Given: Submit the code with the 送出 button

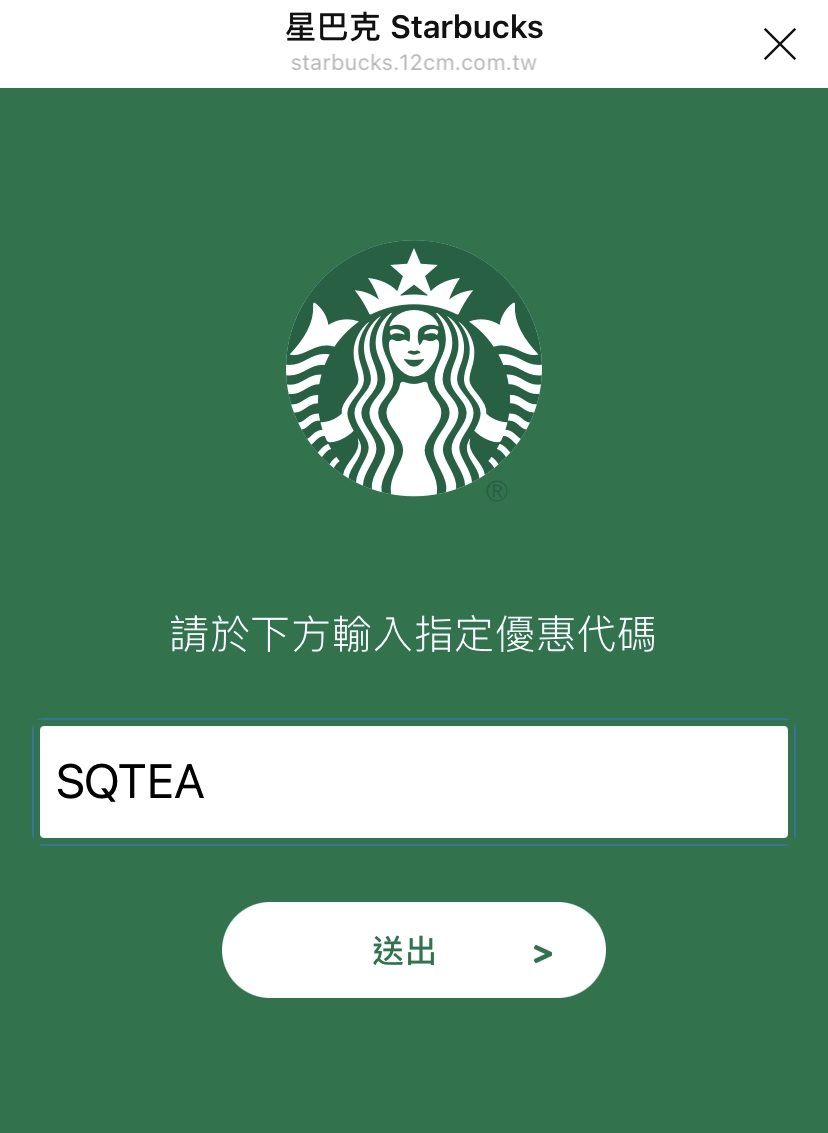Looking at the screenshot, I should [x=413, y=950].
